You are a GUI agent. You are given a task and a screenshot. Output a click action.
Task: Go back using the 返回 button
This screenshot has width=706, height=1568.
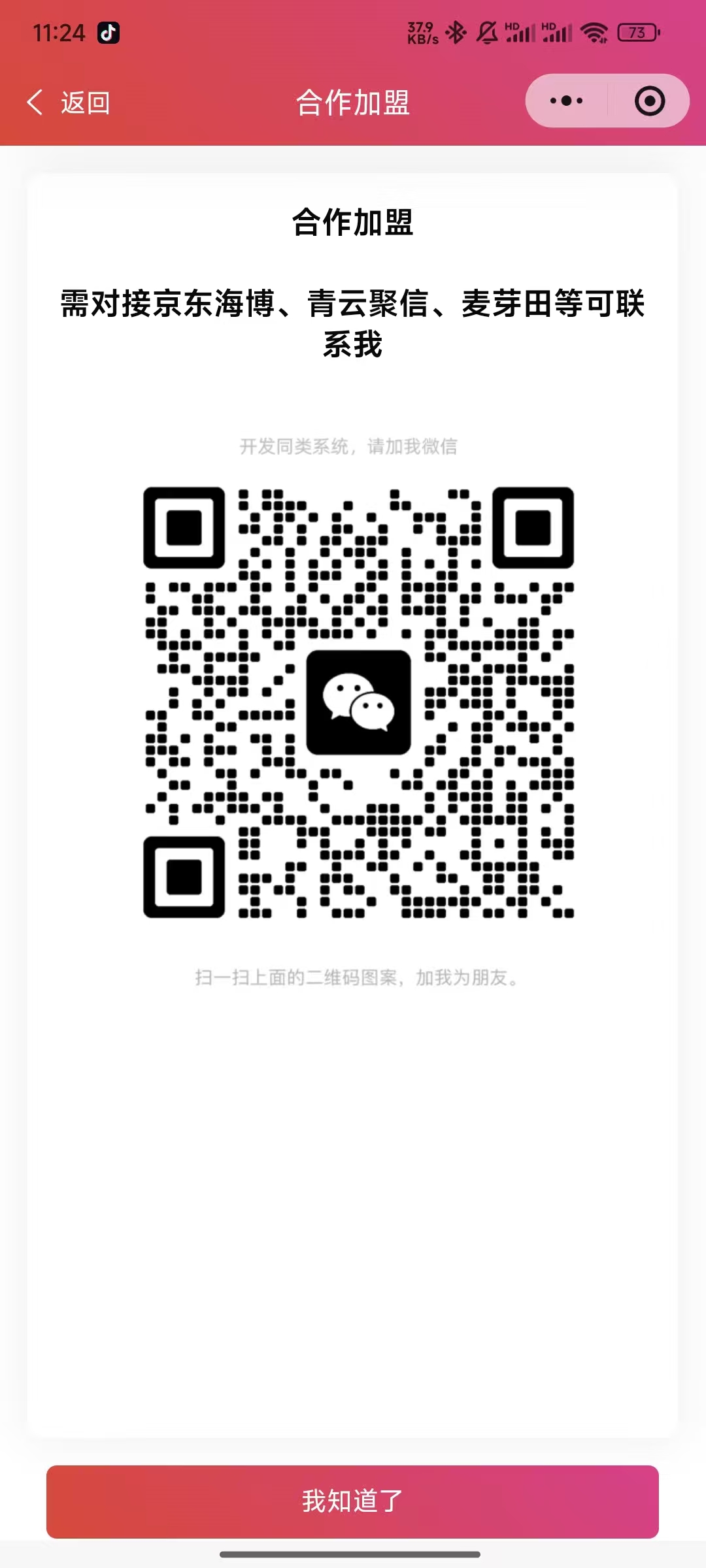tap(69, 103)
